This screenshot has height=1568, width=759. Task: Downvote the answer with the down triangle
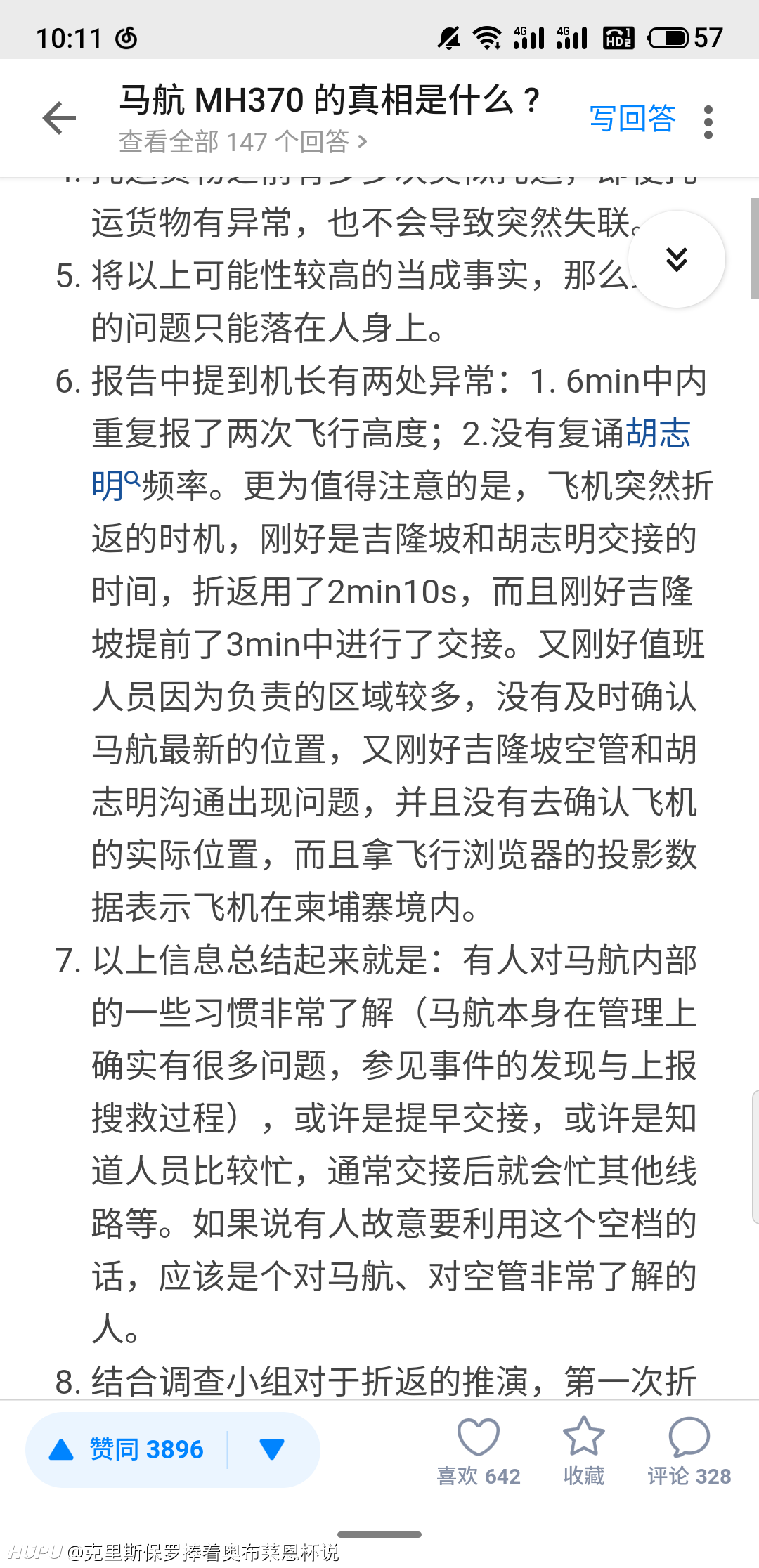(x=272, y=1449)
